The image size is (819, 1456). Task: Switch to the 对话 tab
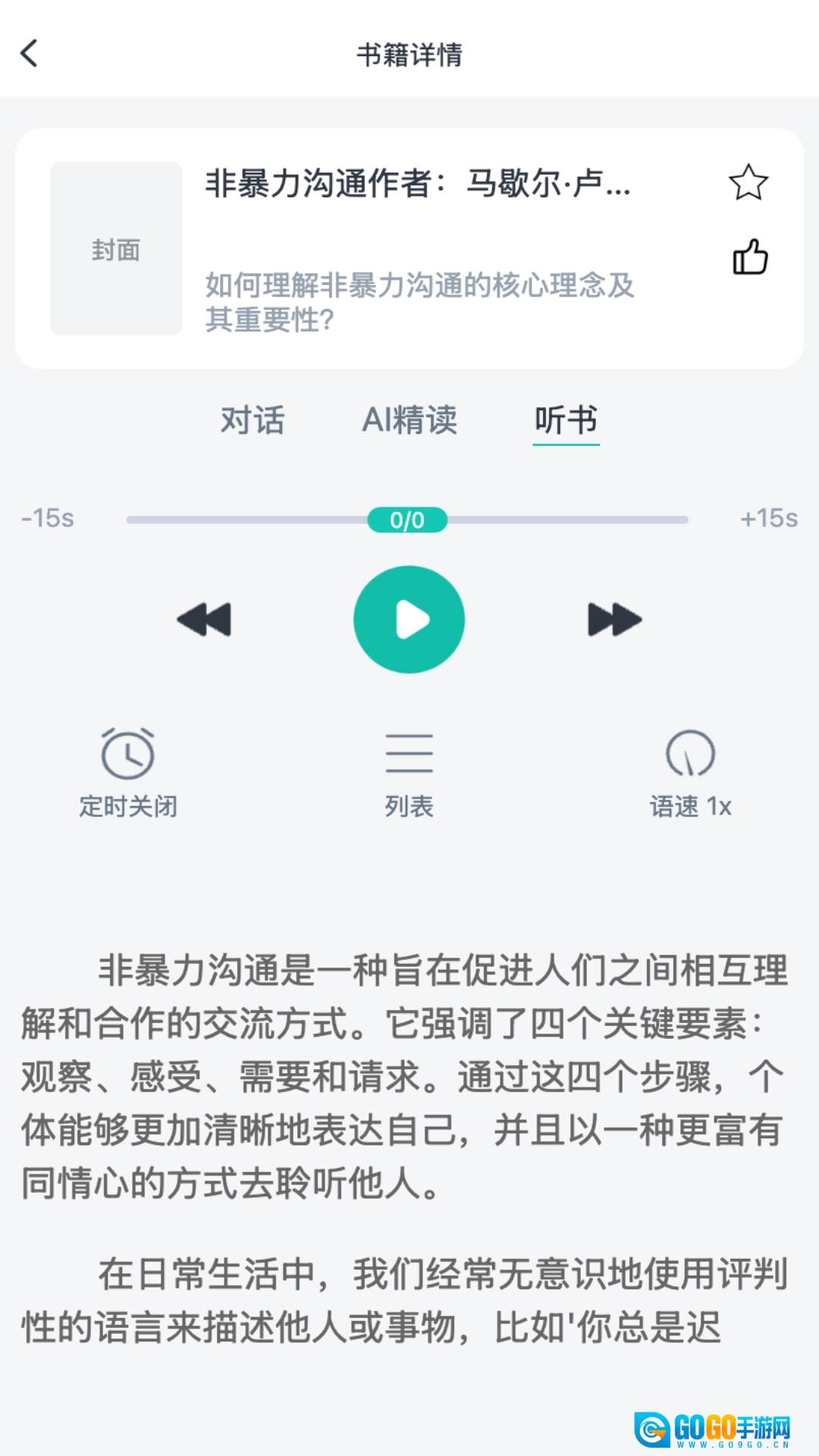[250, 421]
